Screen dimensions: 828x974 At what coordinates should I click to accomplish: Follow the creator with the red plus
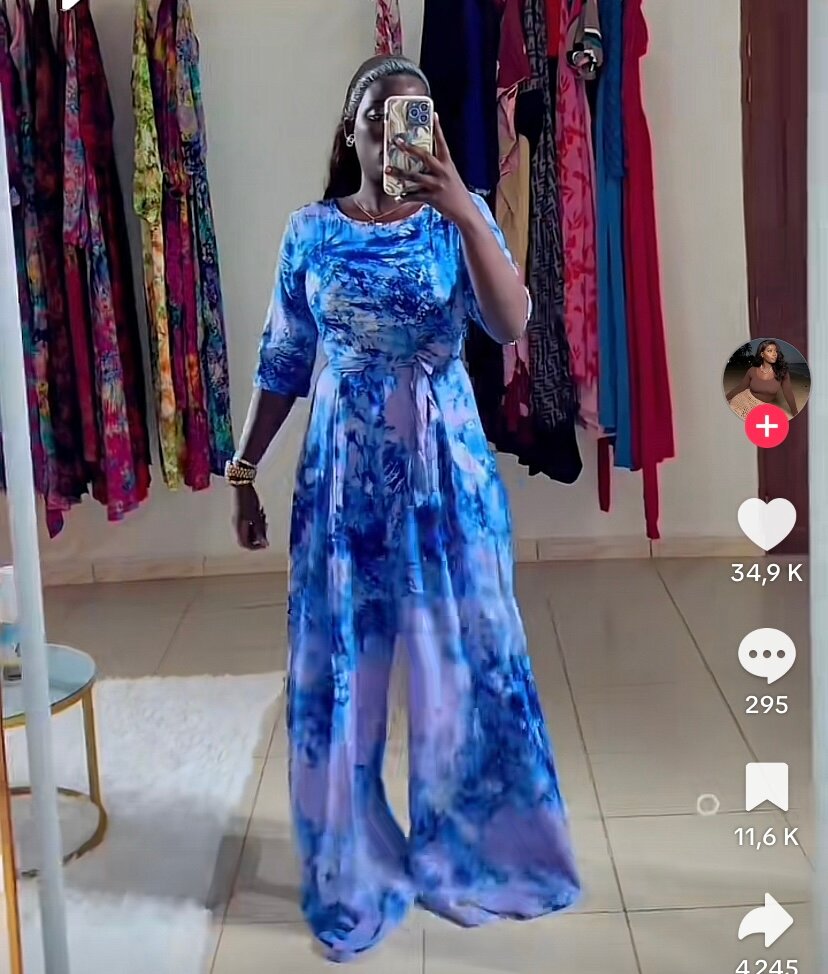(766, 427)
